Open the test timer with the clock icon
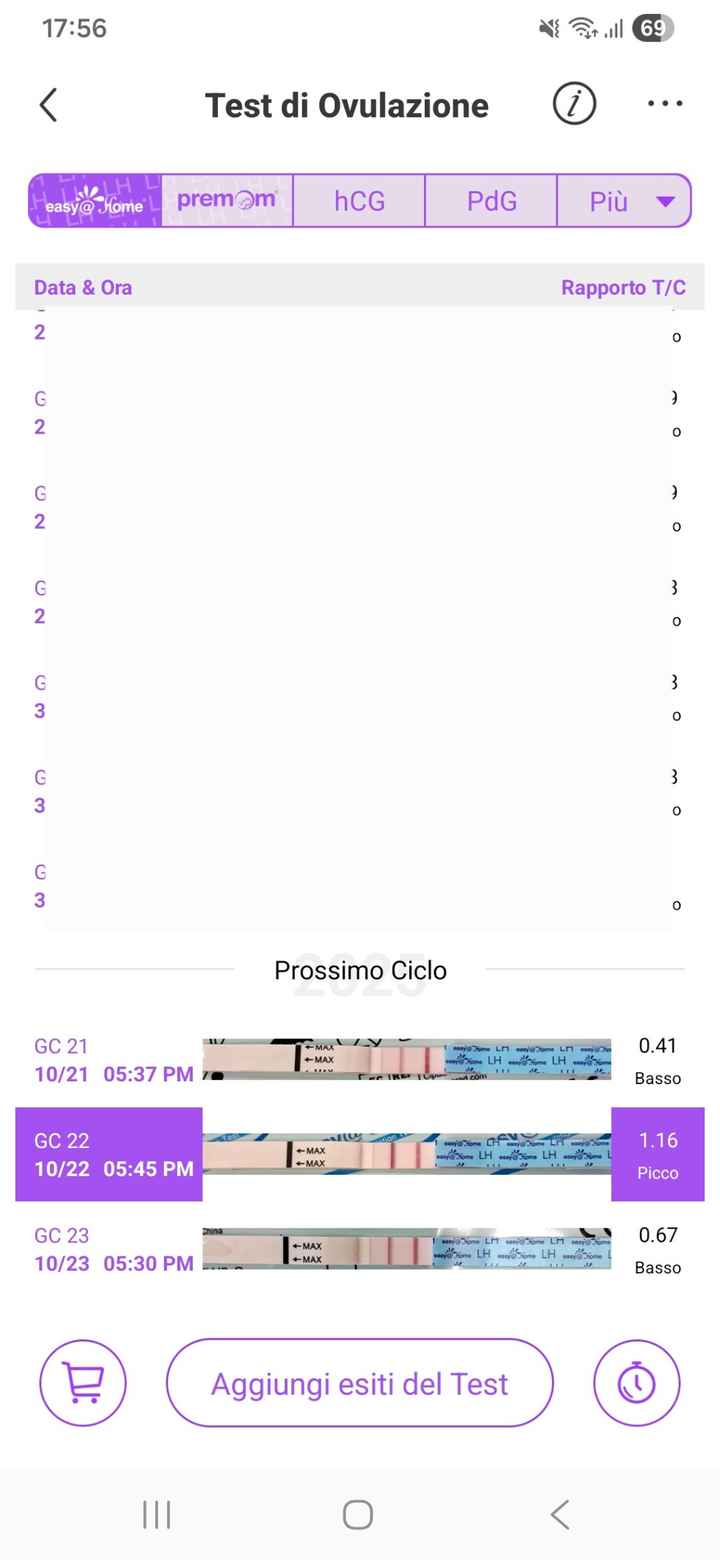This screenshot has width=720, height=1560. [x=637, y=1383]
